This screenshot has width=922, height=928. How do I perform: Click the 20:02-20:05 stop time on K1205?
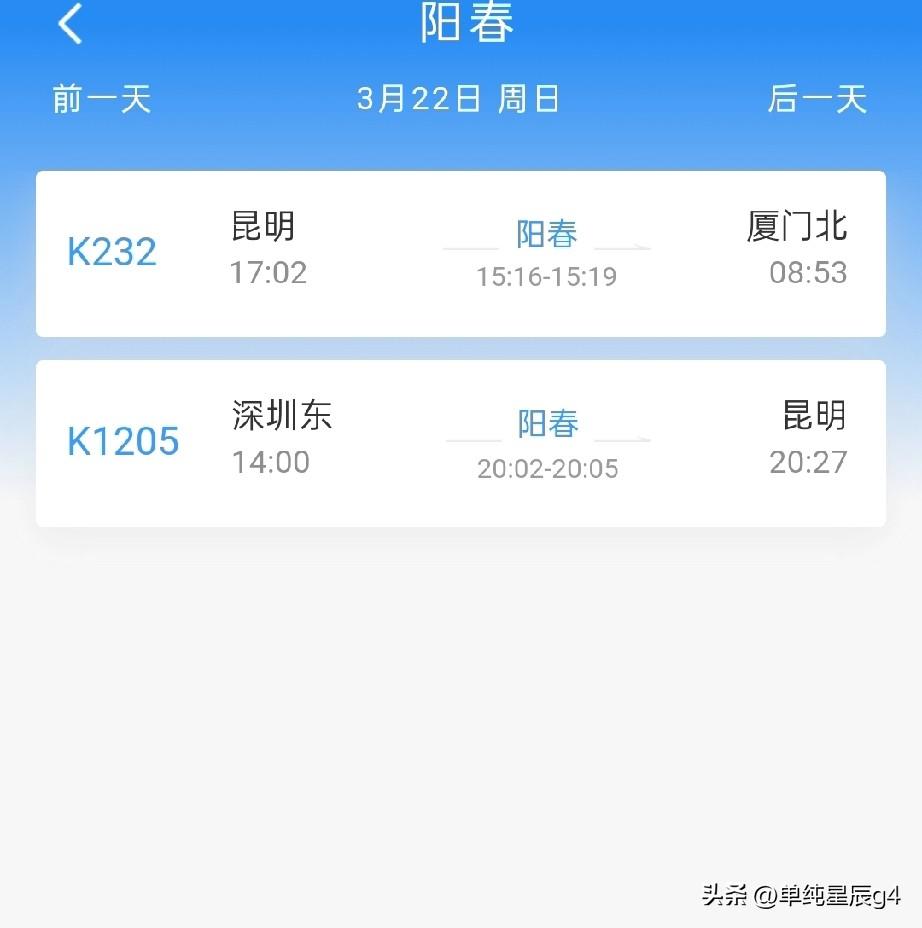(x=546, y=468)
